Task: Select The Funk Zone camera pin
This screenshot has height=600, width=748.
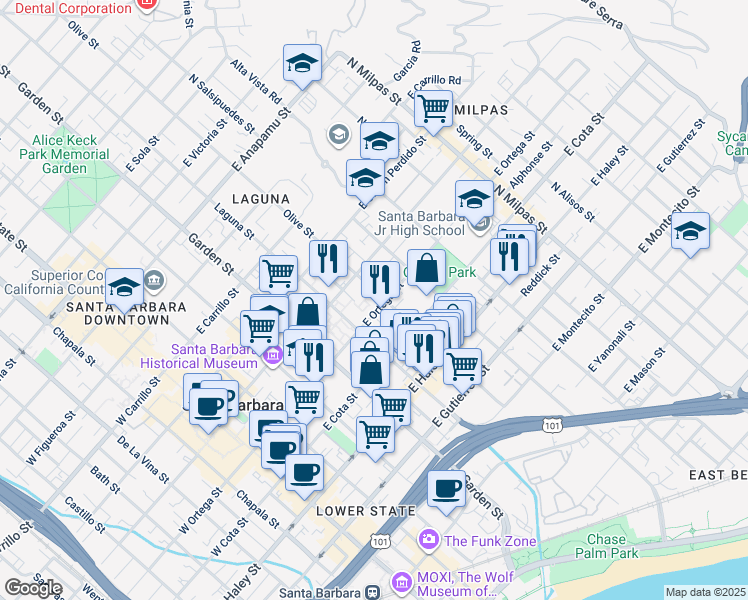Action: click(430, 540)
